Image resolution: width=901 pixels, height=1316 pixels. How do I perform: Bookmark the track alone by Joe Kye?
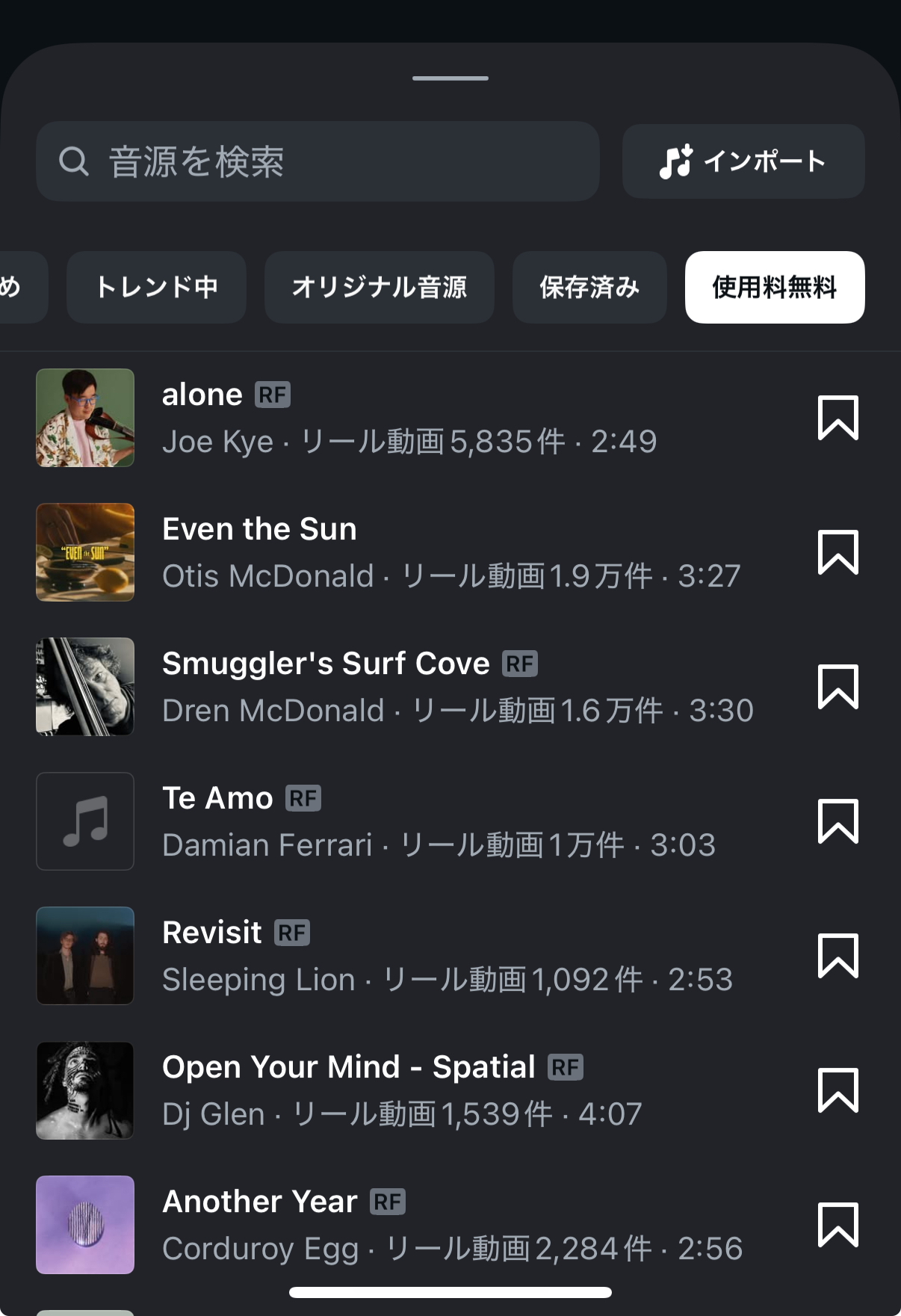837,418
